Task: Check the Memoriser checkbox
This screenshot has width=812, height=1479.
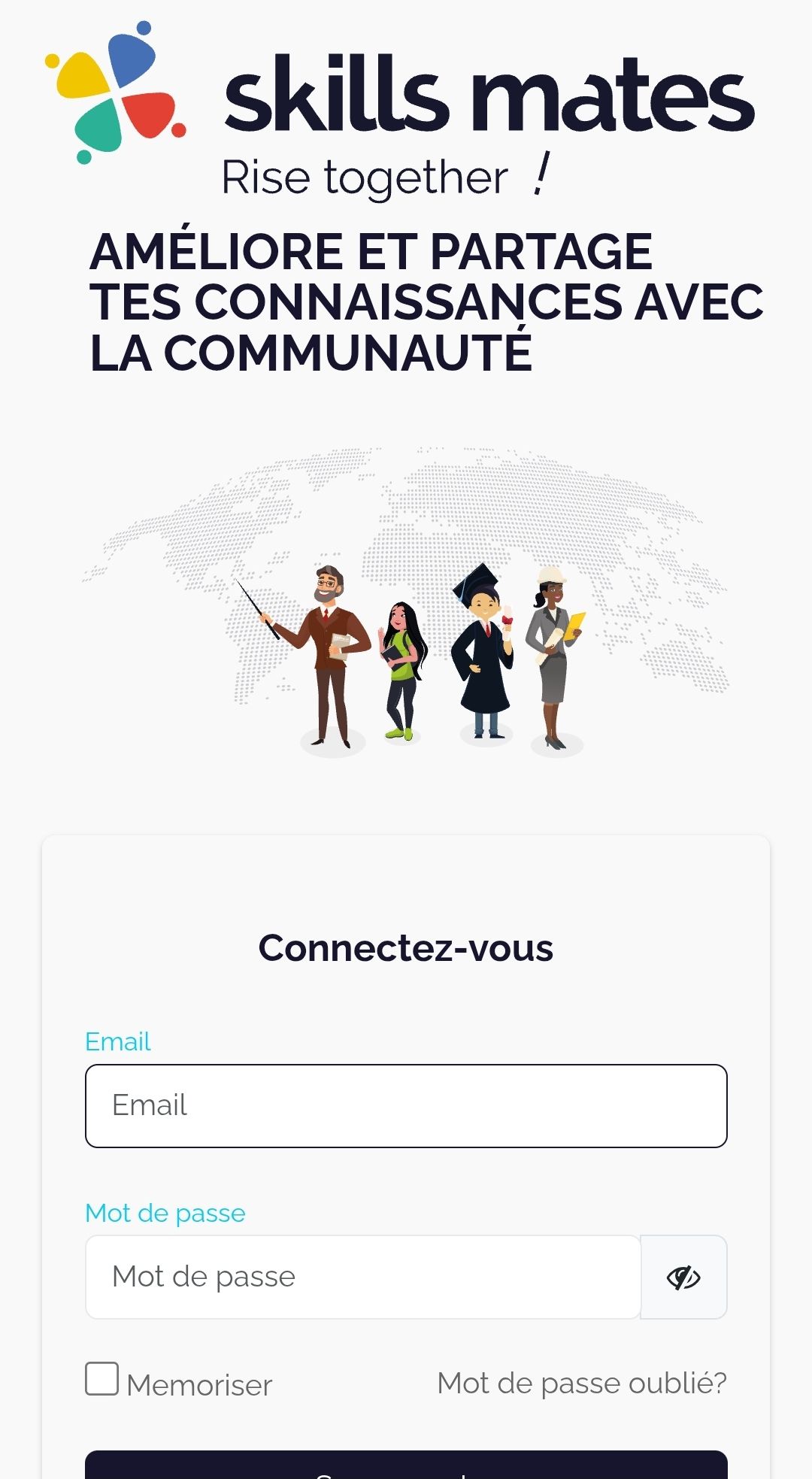Action: (101, 1378)
